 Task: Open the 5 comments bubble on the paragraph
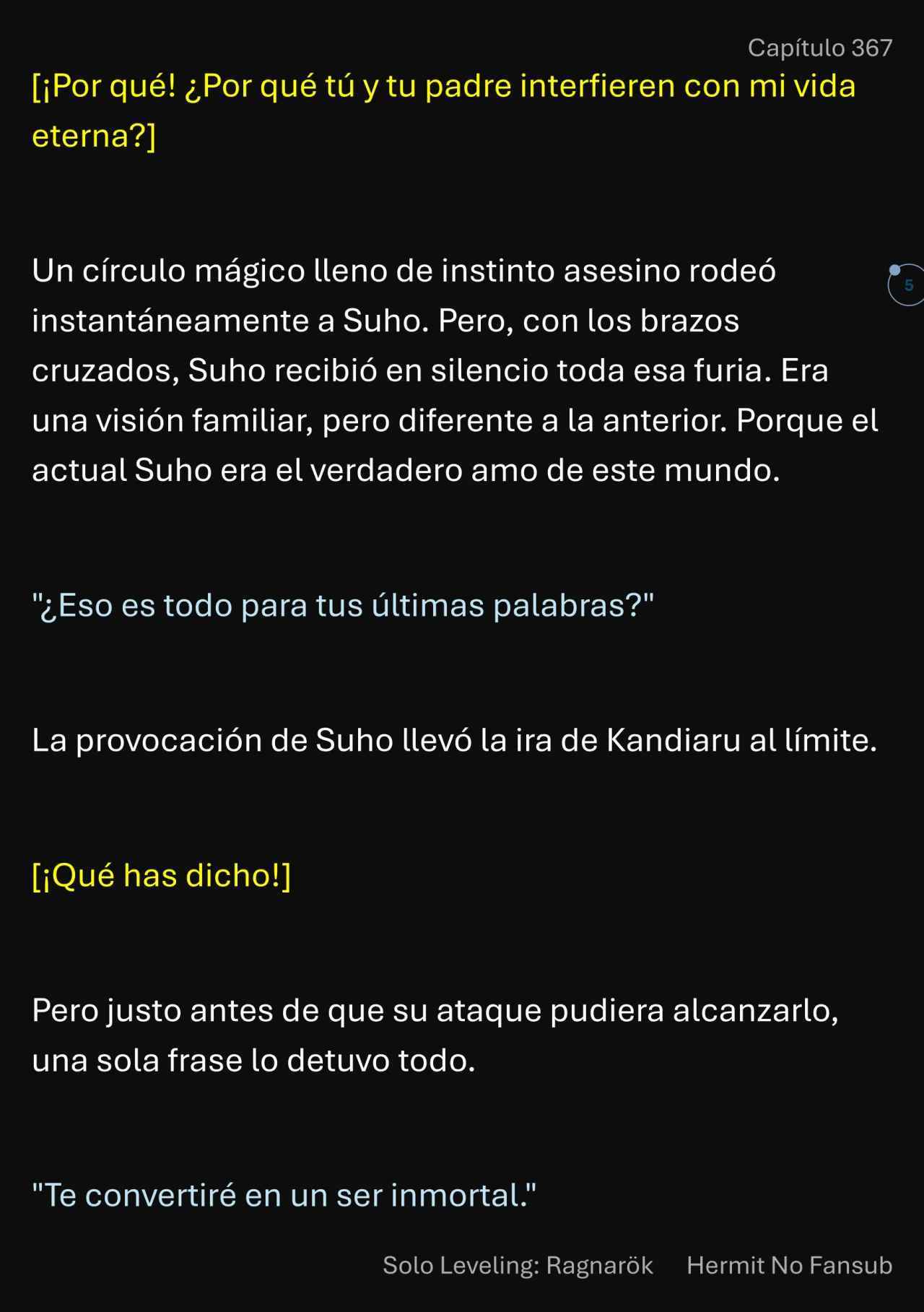[x=907, y=285]
